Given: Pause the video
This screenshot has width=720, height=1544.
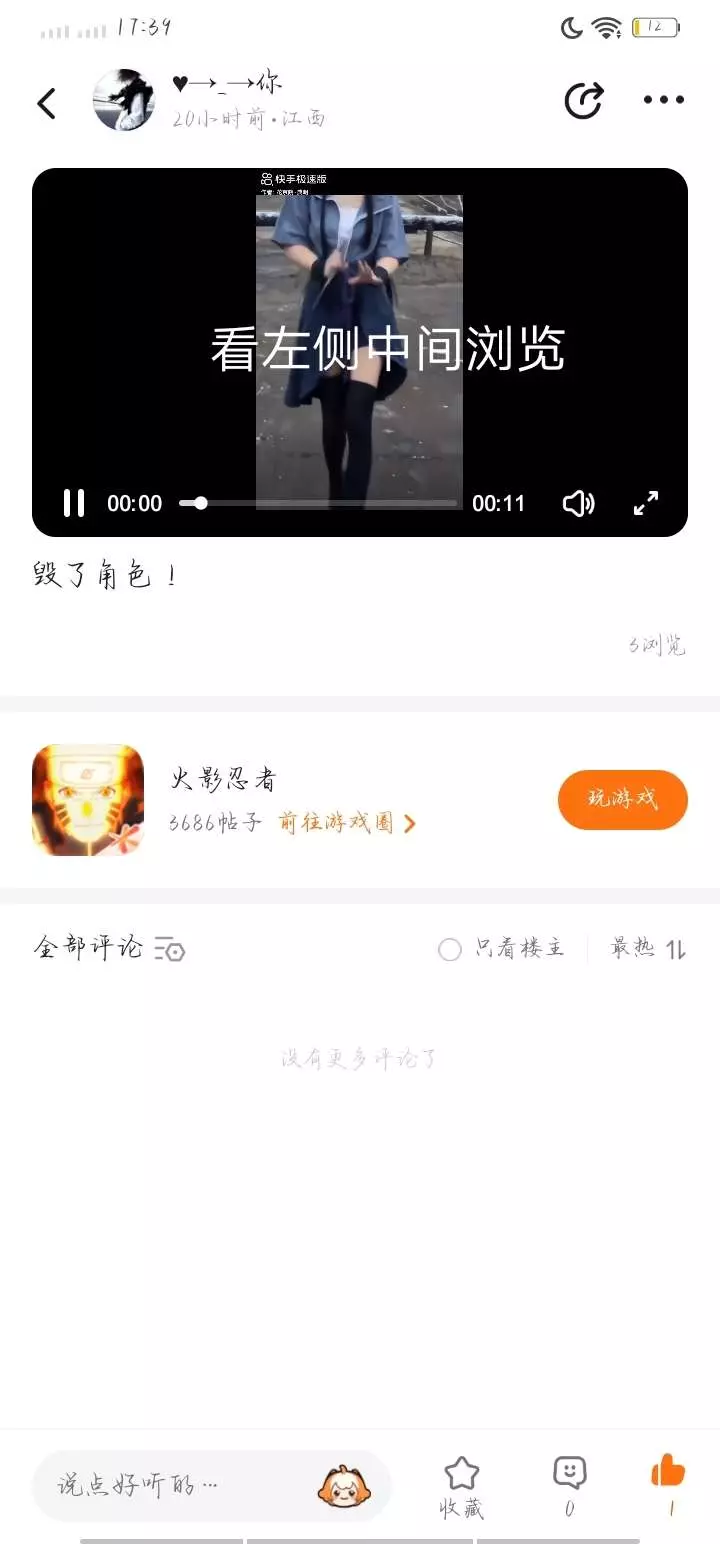Looking at the screenshot, I should coord(74,503).
